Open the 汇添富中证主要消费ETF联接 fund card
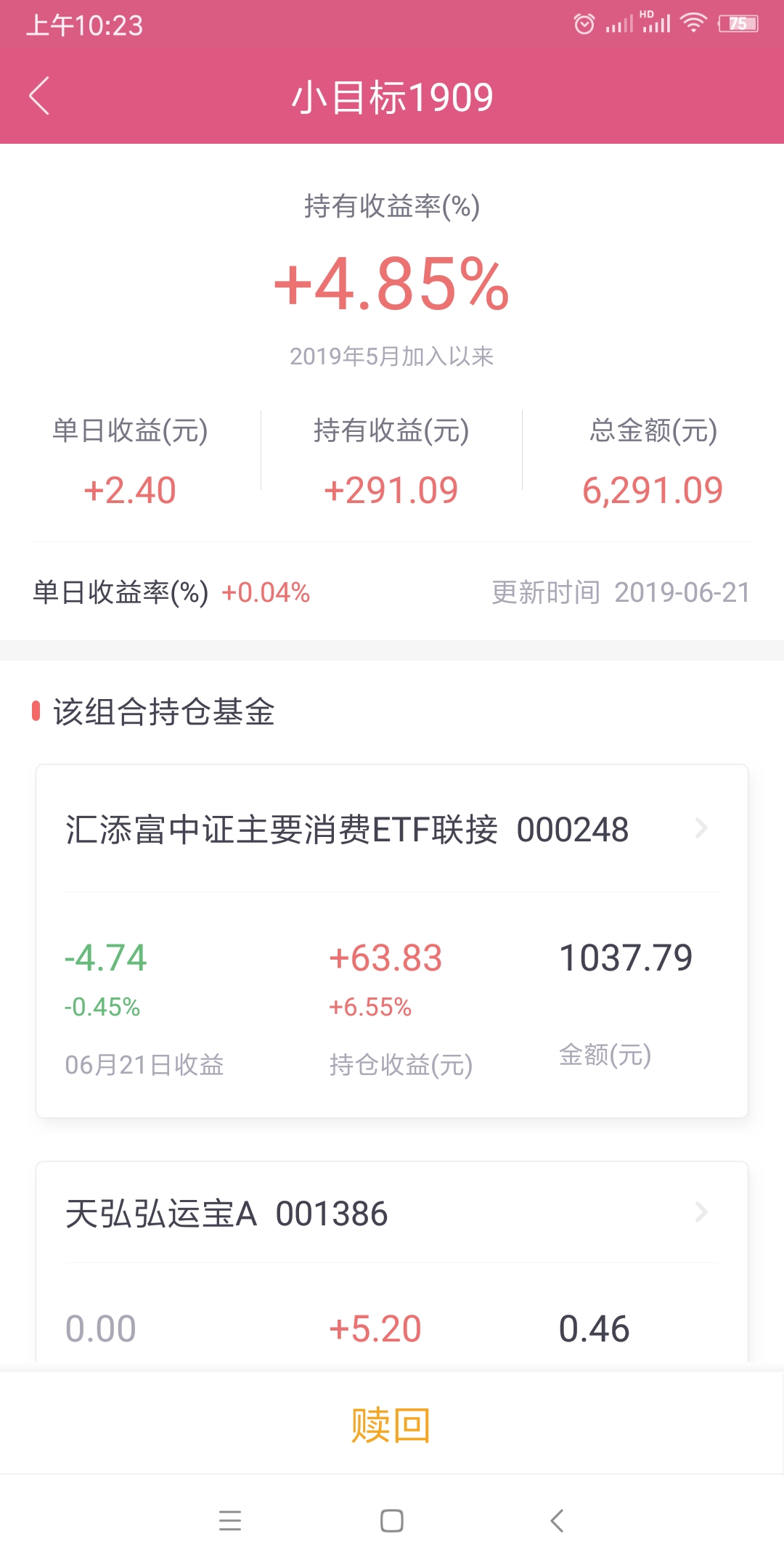The width and height of the screenshot is (784, 1568). point(392,941)
